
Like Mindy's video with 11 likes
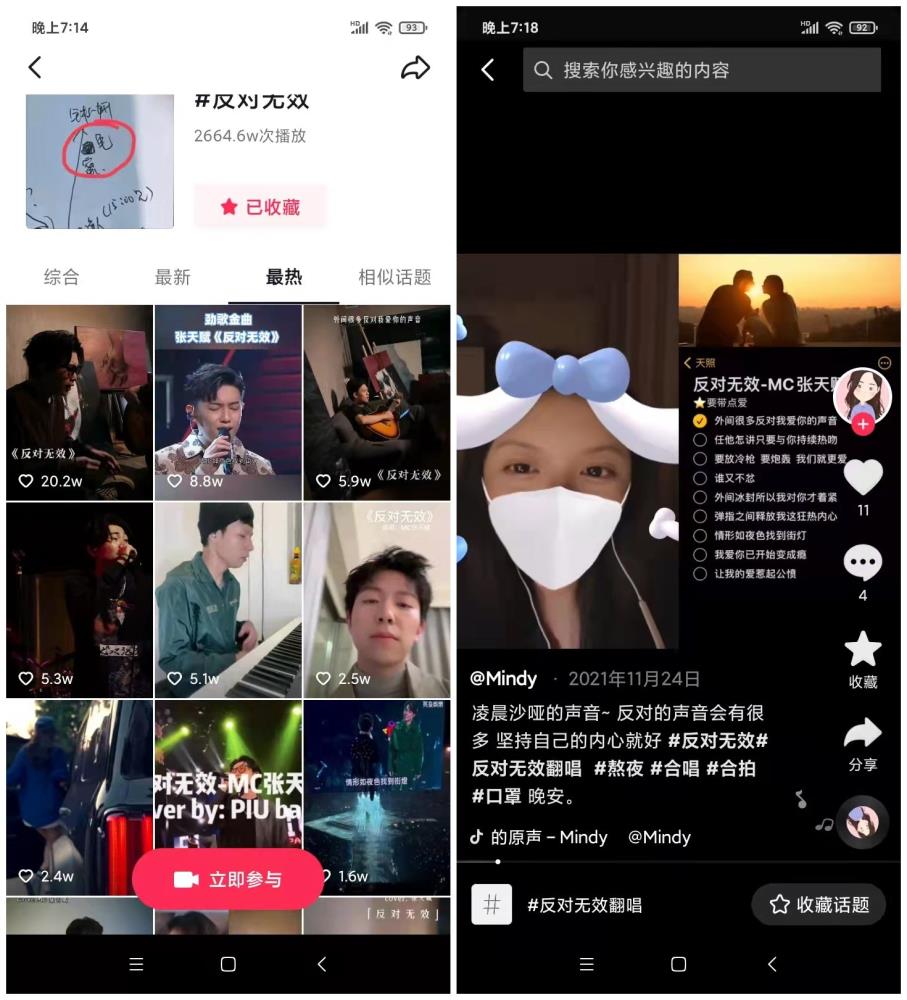(863, 478)
